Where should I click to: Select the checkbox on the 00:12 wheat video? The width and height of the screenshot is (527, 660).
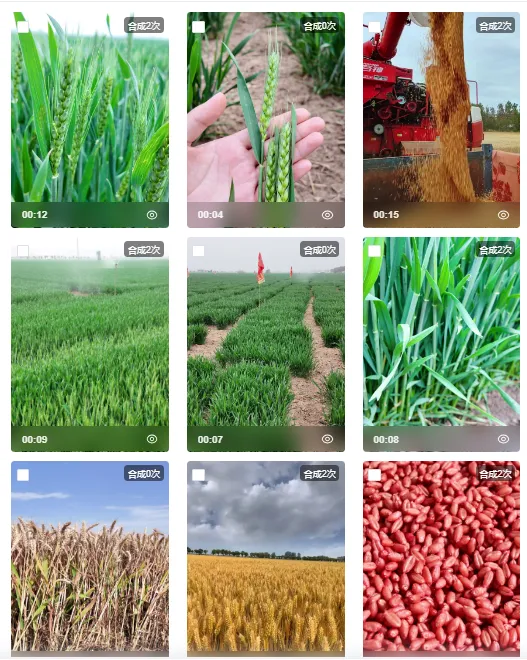click(x=23, y=27)
